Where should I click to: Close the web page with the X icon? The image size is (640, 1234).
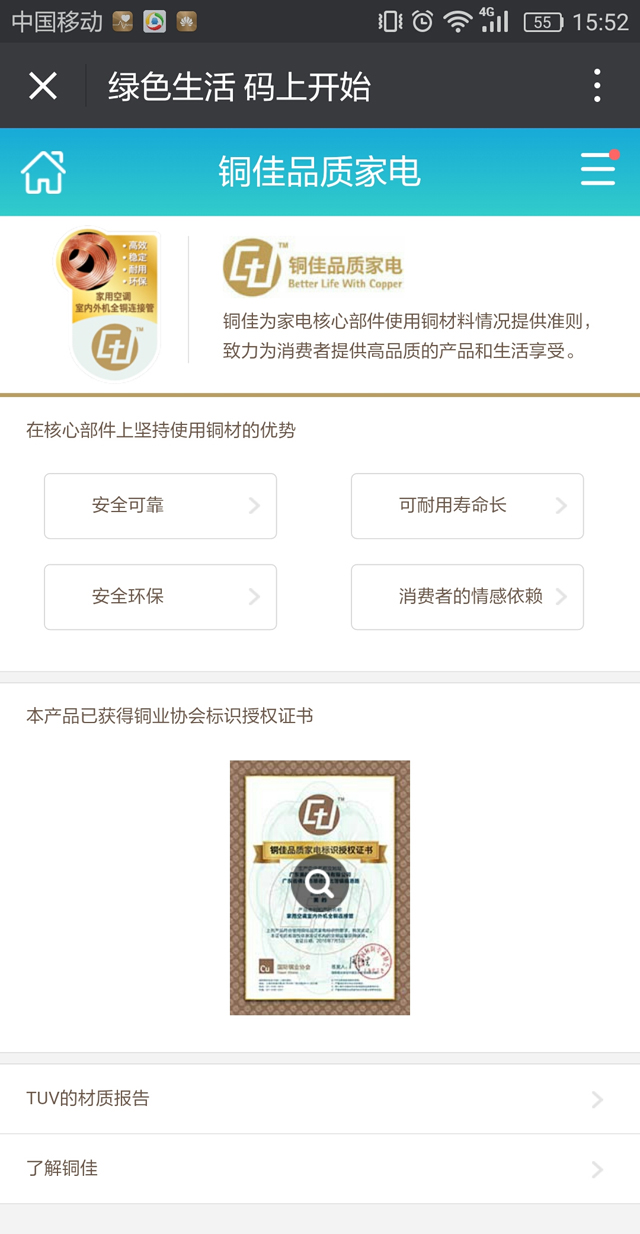pyautogui.click(x=43, y=86)
